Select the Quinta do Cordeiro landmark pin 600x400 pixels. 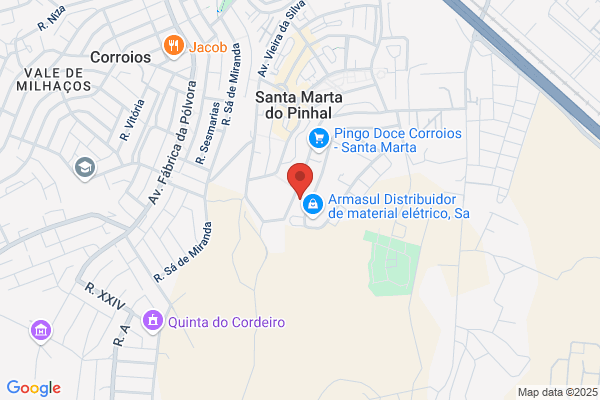coord(153,322)
